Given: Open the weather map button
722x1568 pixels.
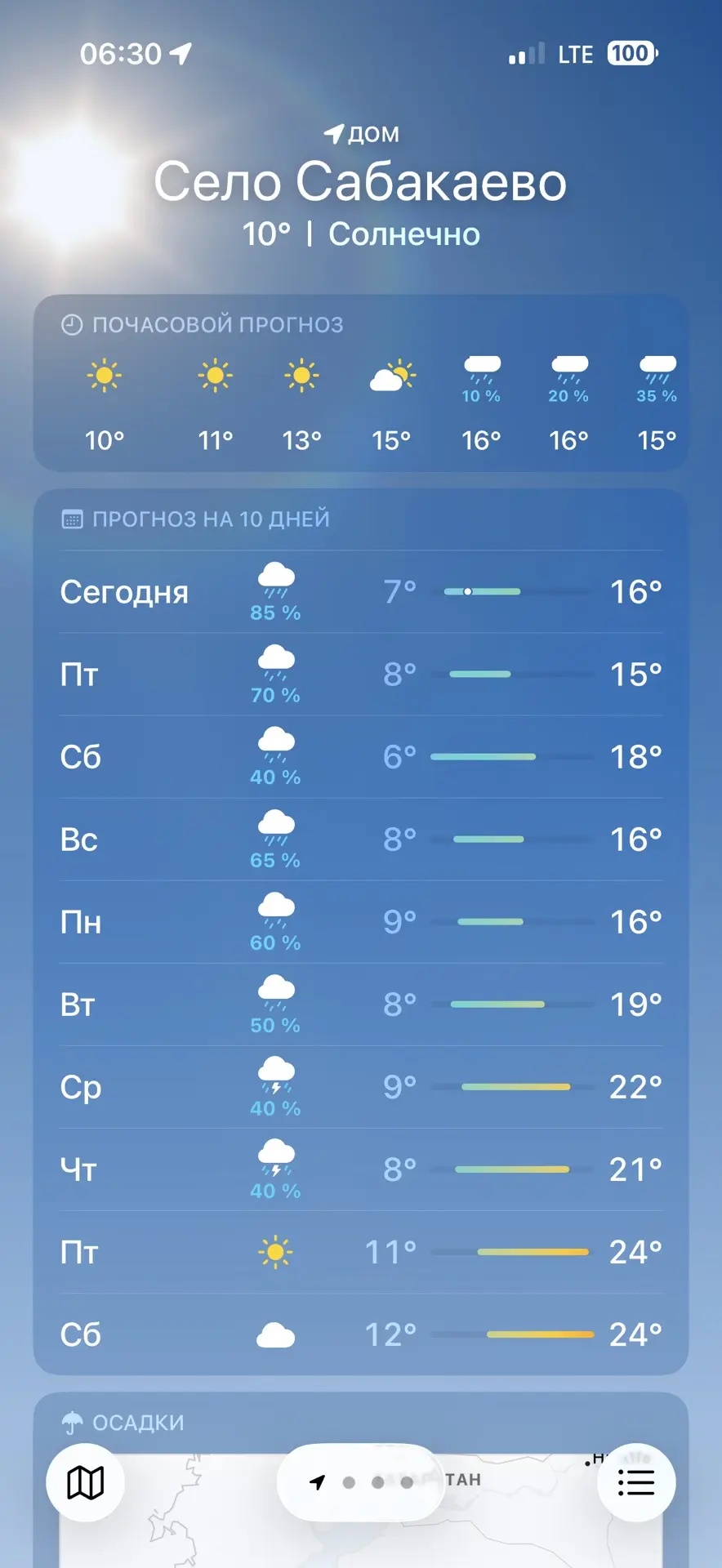Looking at the screenshot, I should (85, 1482).
